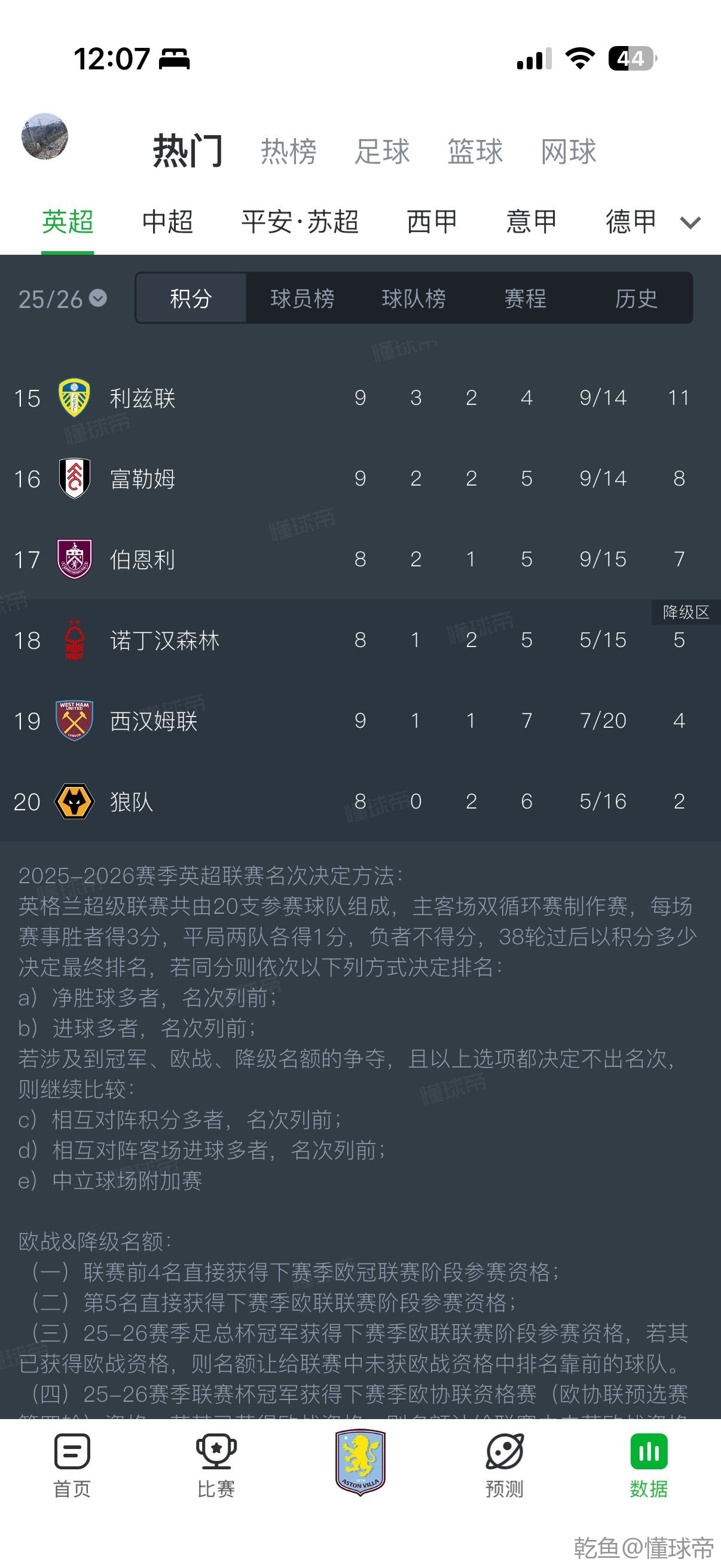Switch to the 历史 segment
The height and width of the screenshot is (1568, 721).
point(636,298)
